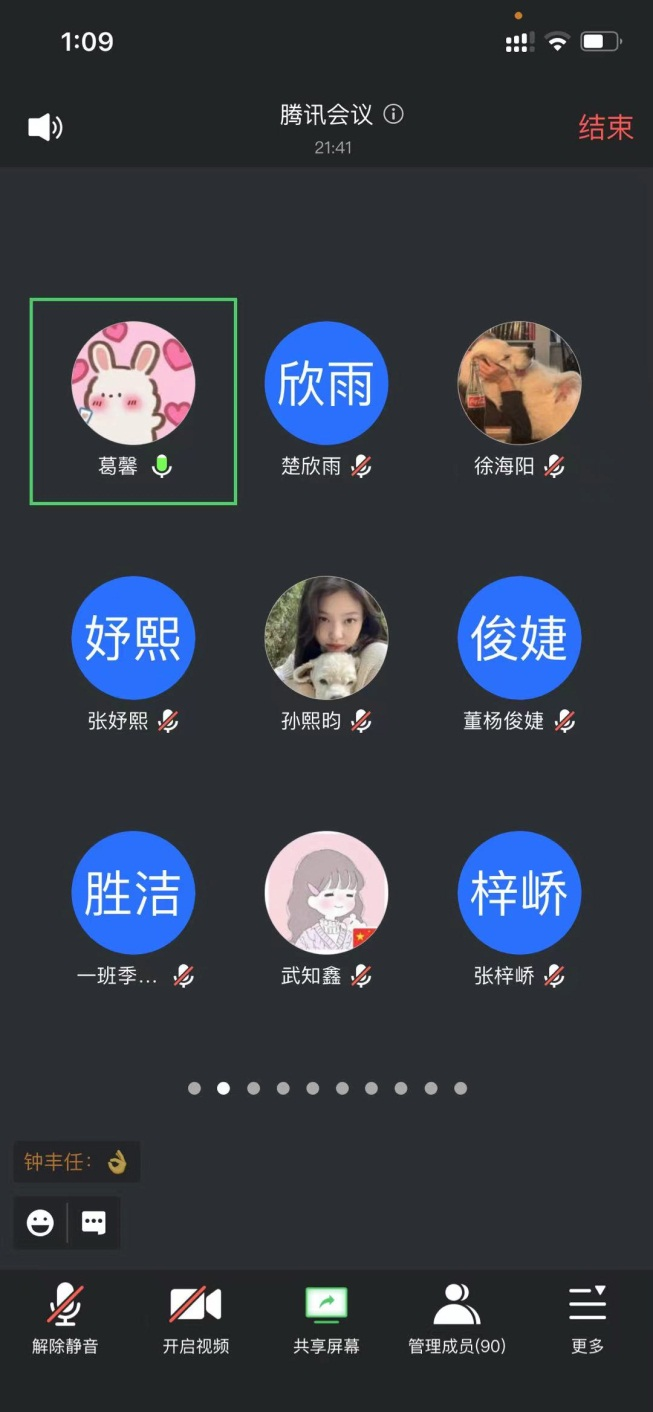The height and width of the screenshot is (1412, 653).
Task: Open 管理成员(90) member list
Action: click(457, 1318)
